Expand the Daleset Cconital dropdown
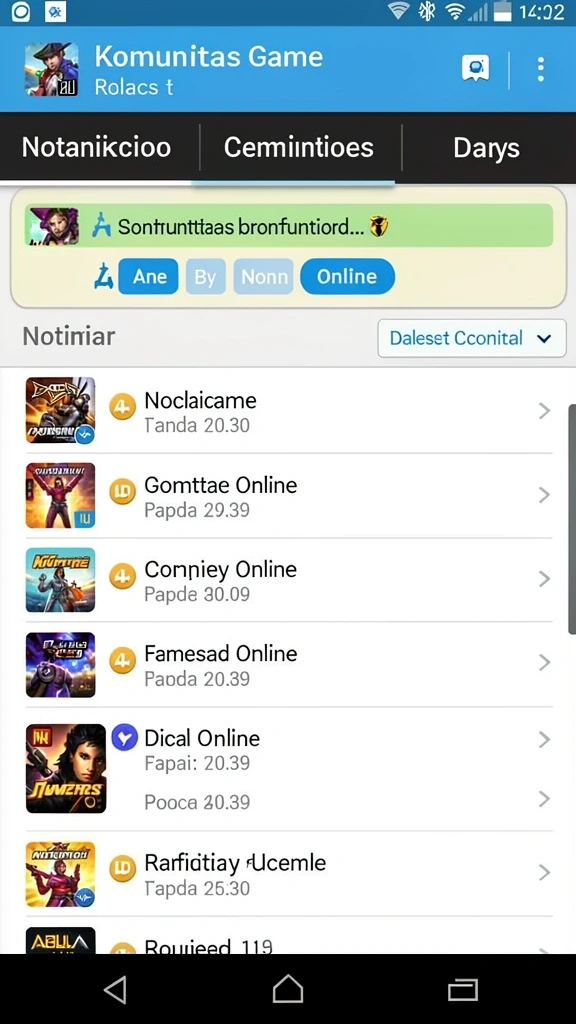 click(472, 338)
